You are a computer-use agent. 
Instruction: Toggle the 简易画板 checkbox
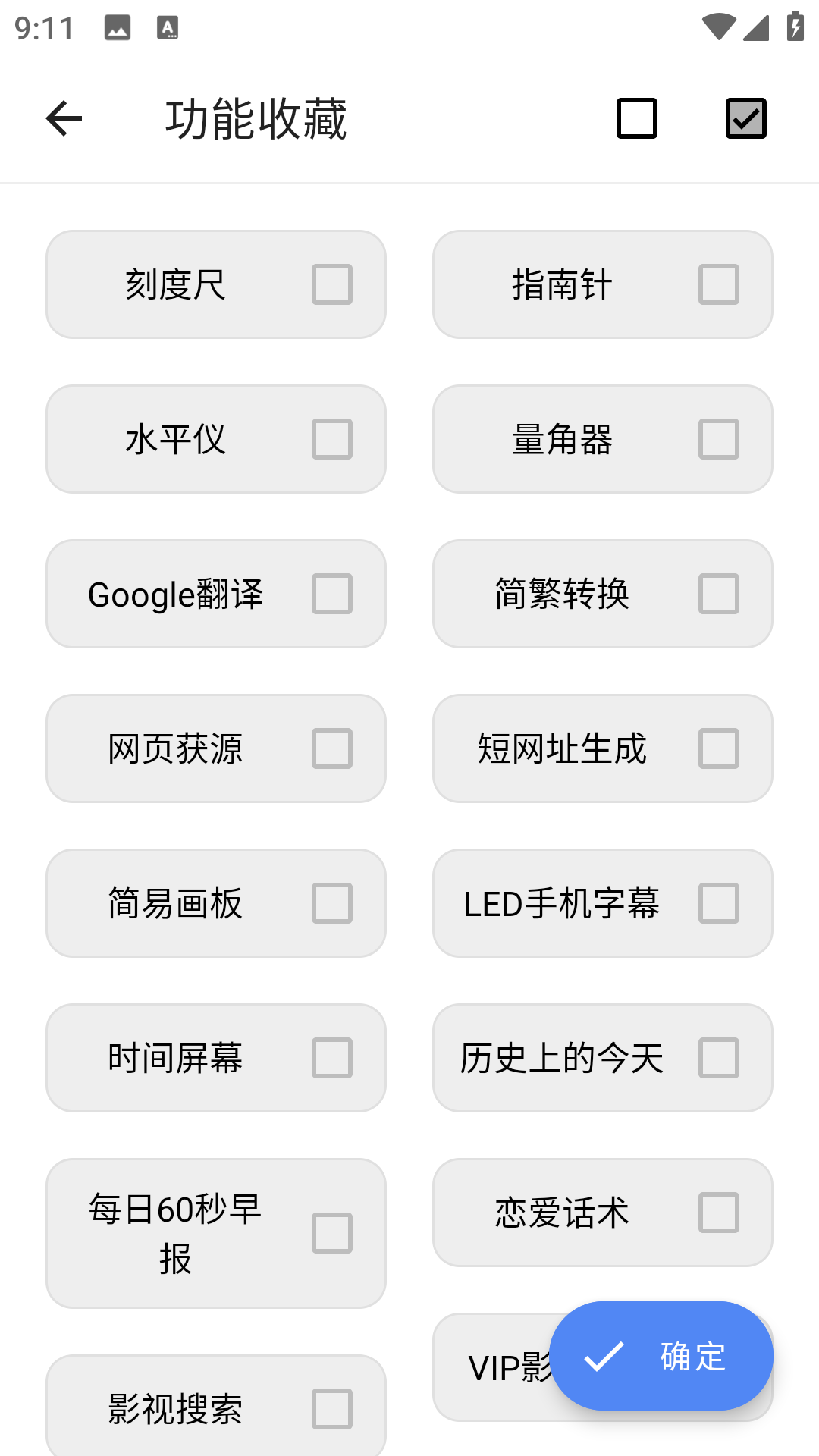coord(332,903)
